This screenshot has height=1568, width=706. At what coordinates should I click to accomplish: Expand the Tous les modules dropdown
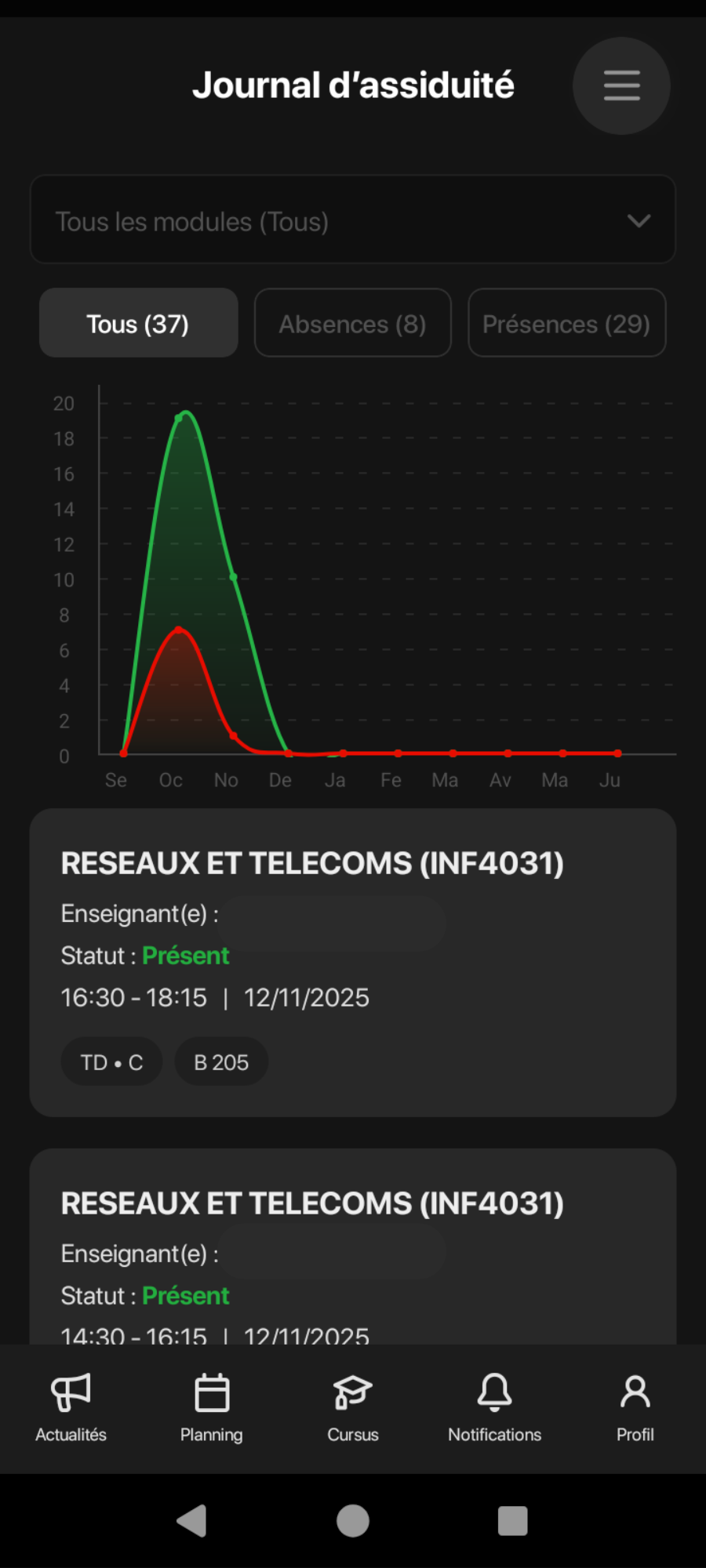(x=352, y=220)
